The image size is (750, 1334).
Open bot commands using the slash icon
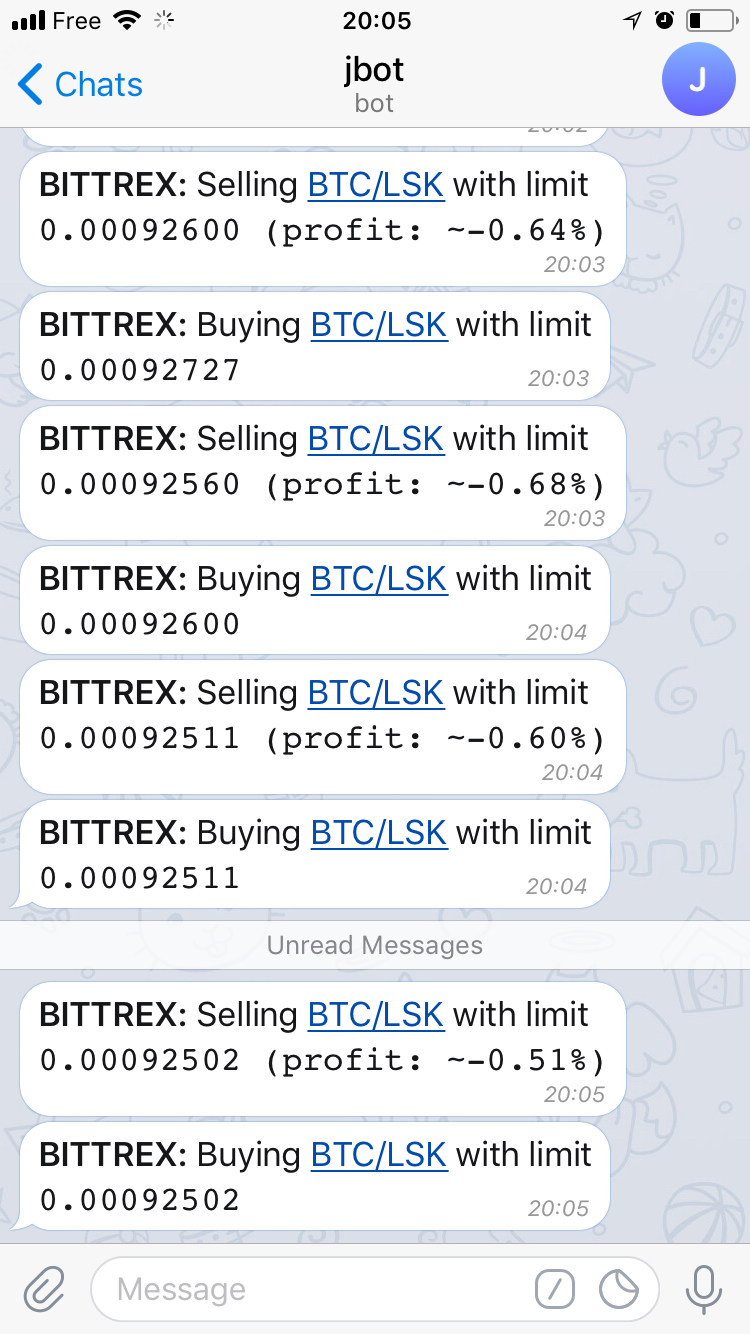click(x=556, y=1289)
